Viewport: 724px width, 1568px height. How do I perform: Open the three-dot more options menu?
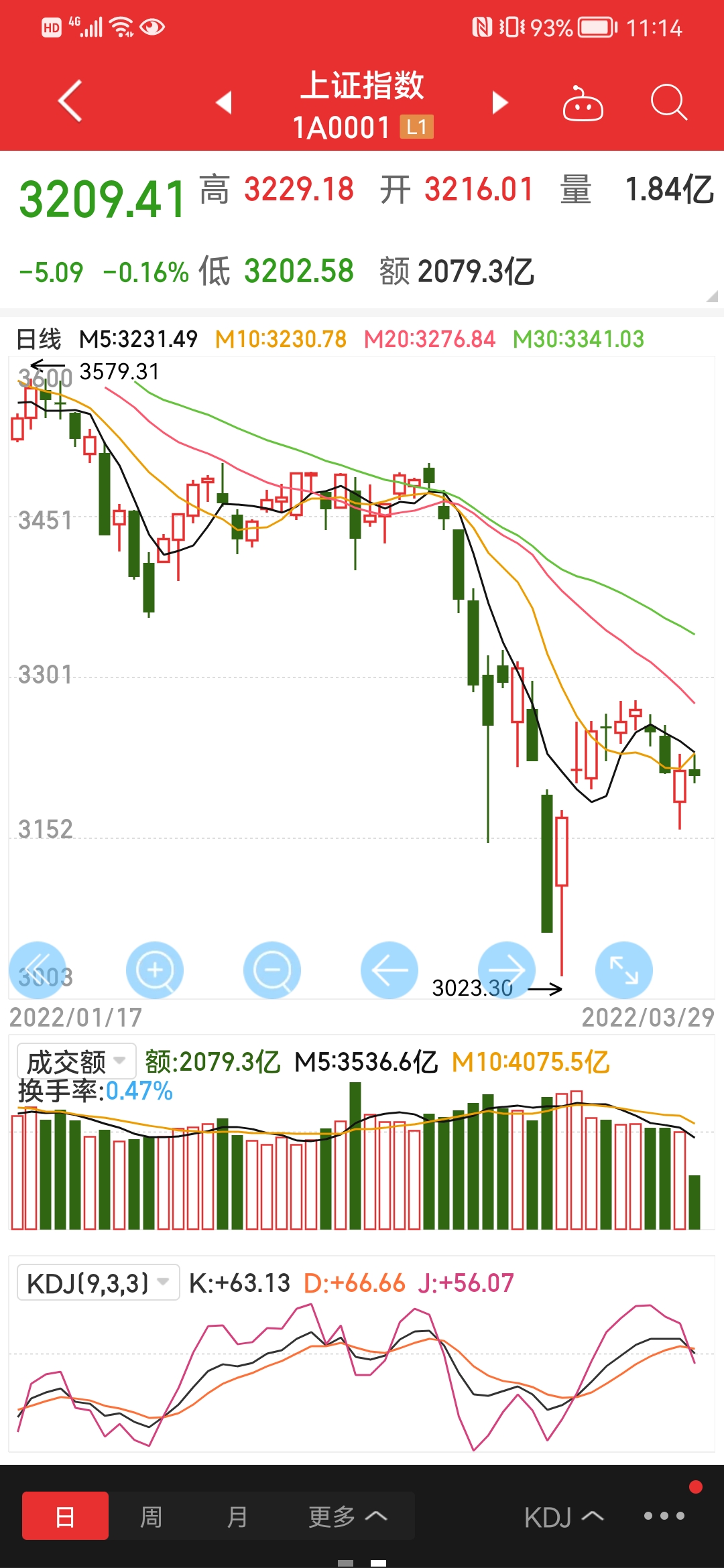pyautogui.click(x=664, y=1516)
